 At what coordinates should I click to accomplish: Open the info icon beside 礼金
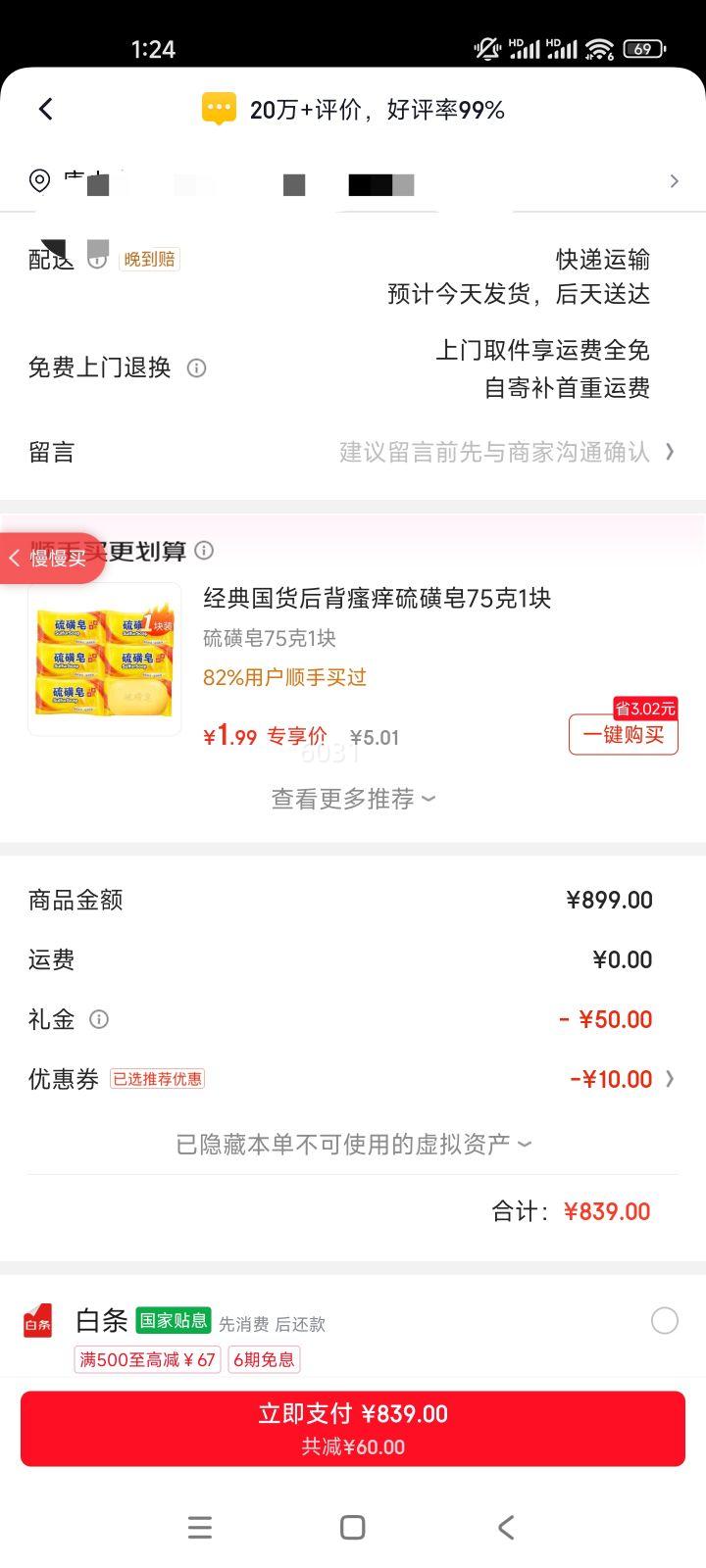click(x=99, y=1019)
